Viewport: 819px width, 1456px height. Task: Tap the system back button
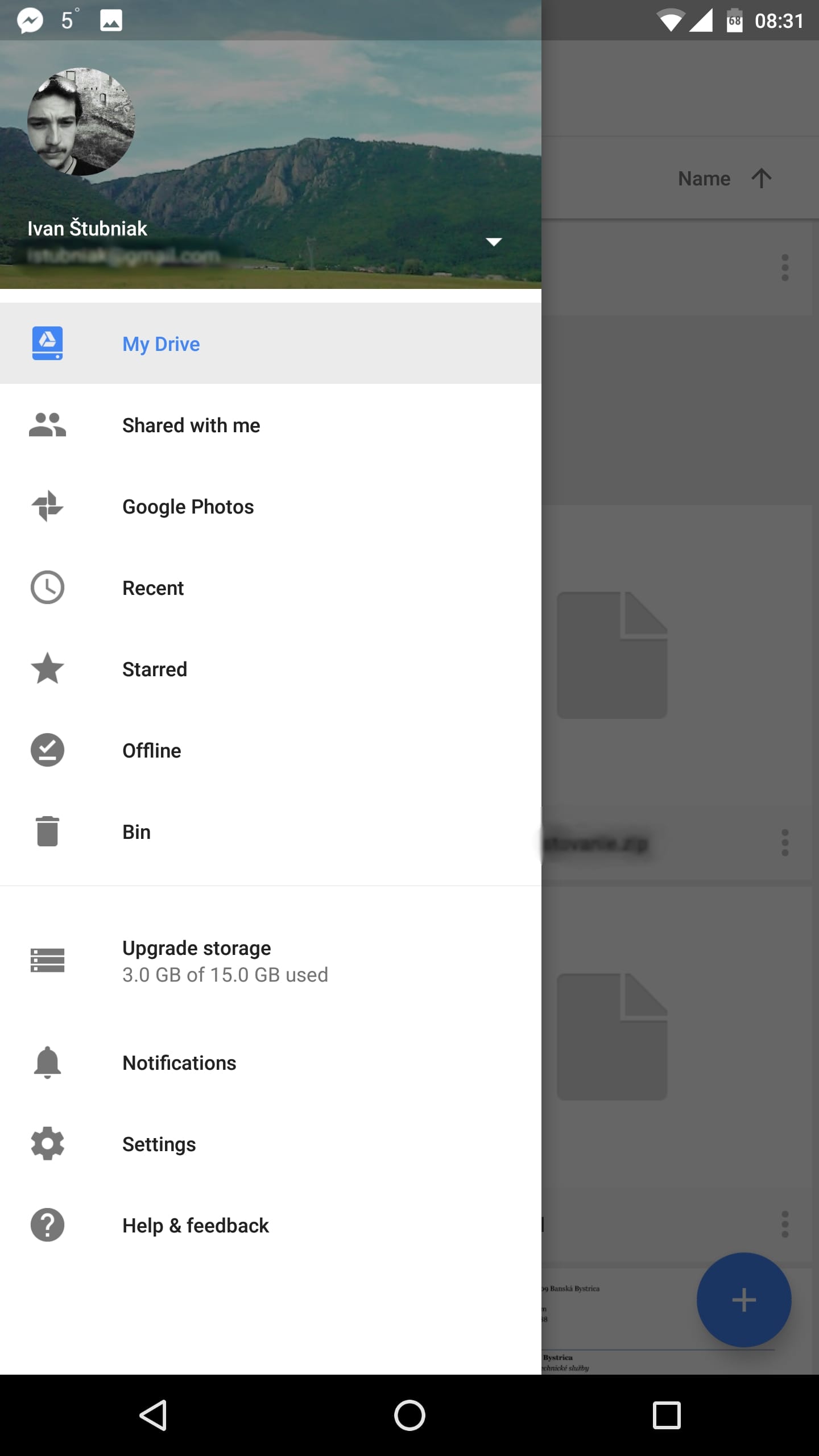coord(153,1416)
